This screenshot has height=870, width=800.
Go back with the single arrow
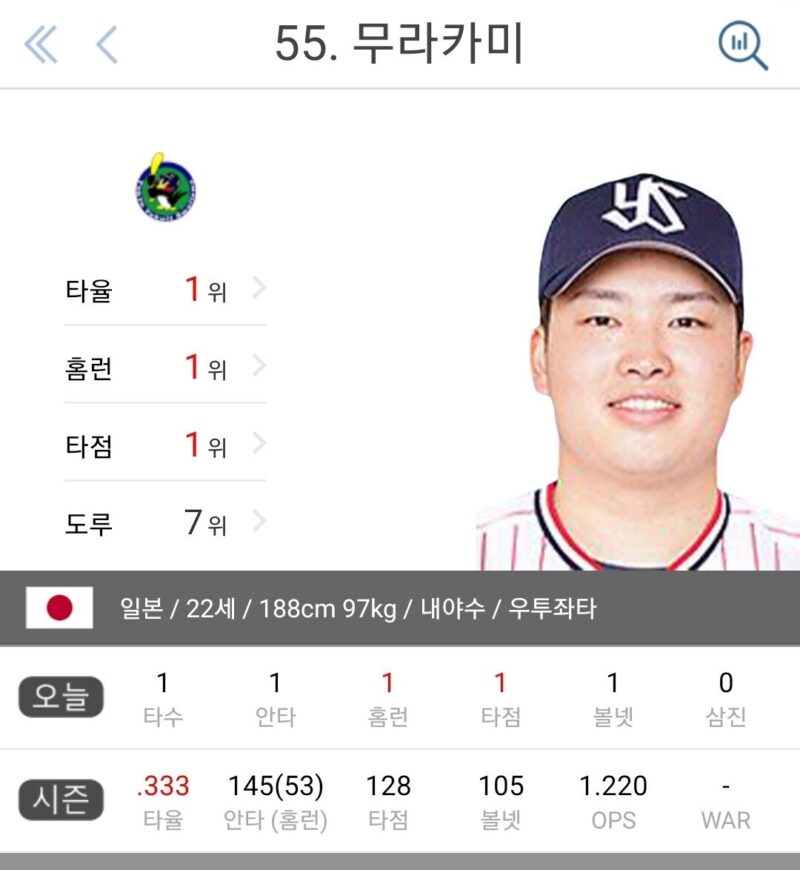107,45
